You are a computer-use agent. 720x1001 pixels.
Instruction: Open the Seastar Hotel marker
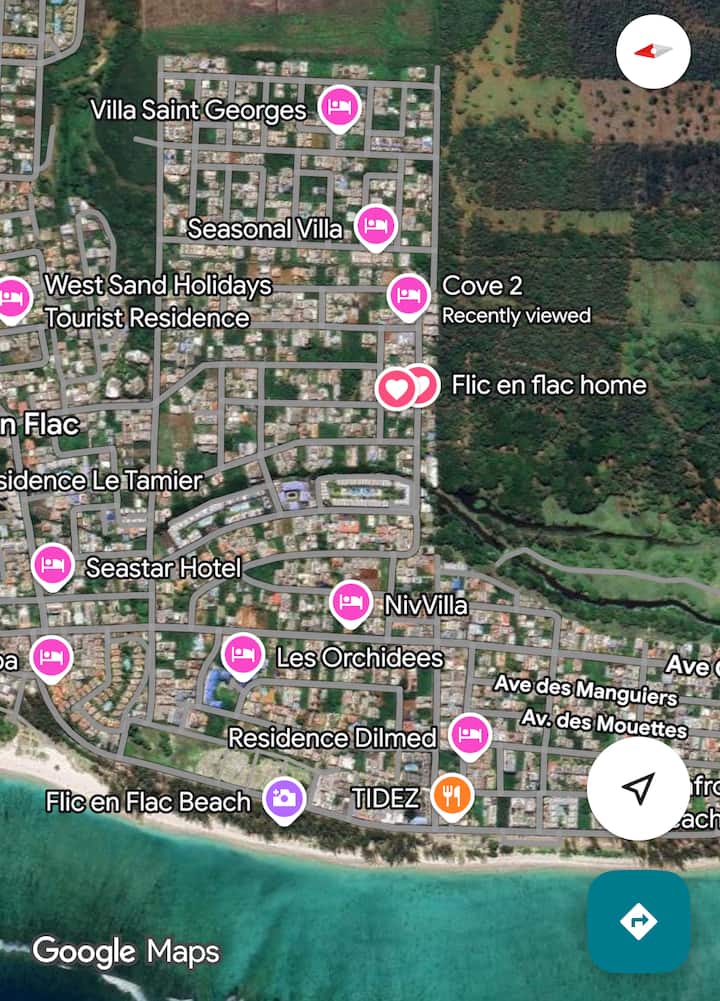(52, 566)
